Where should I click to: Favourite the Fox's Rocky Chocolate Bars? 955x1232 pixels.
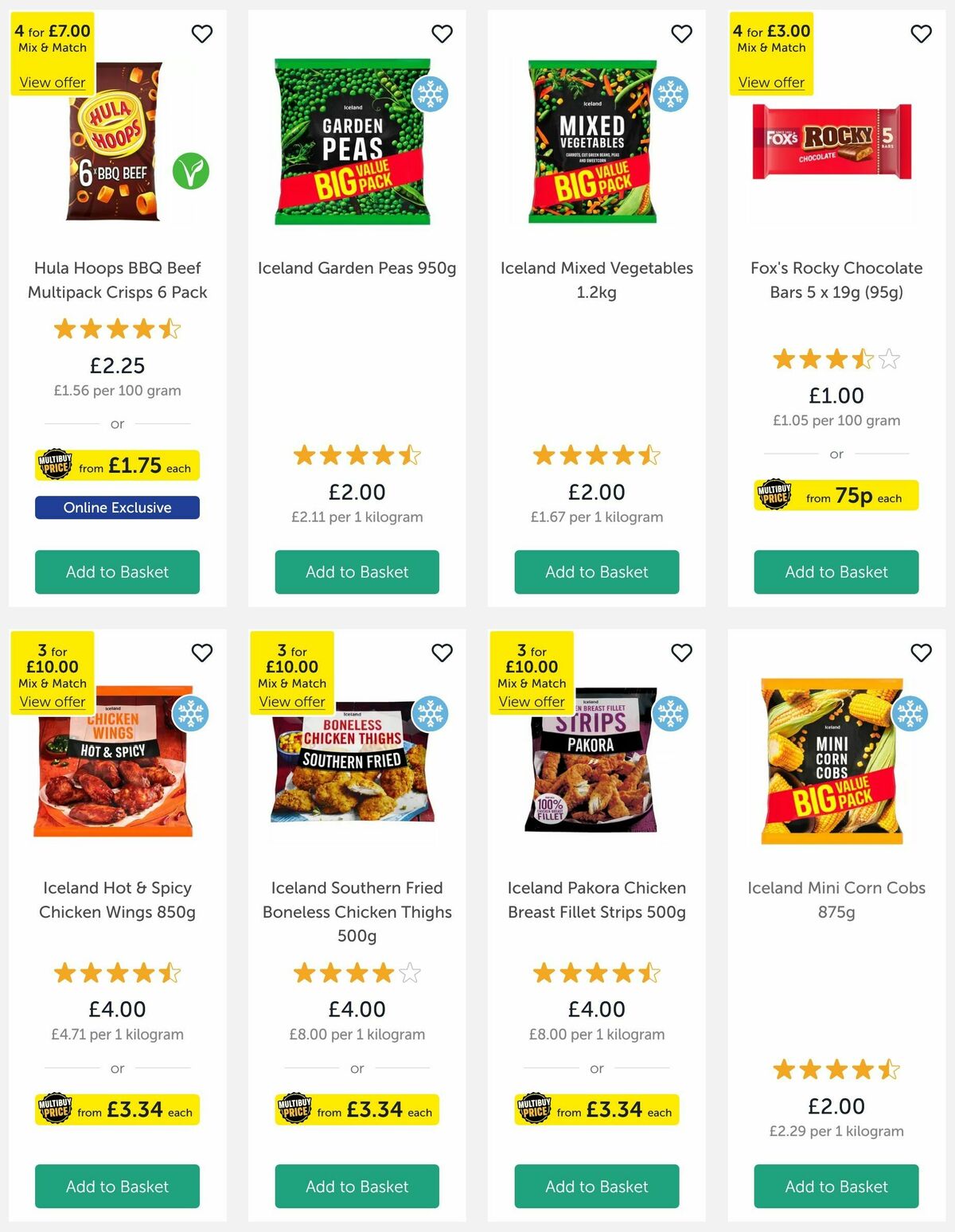coord(921,34)
